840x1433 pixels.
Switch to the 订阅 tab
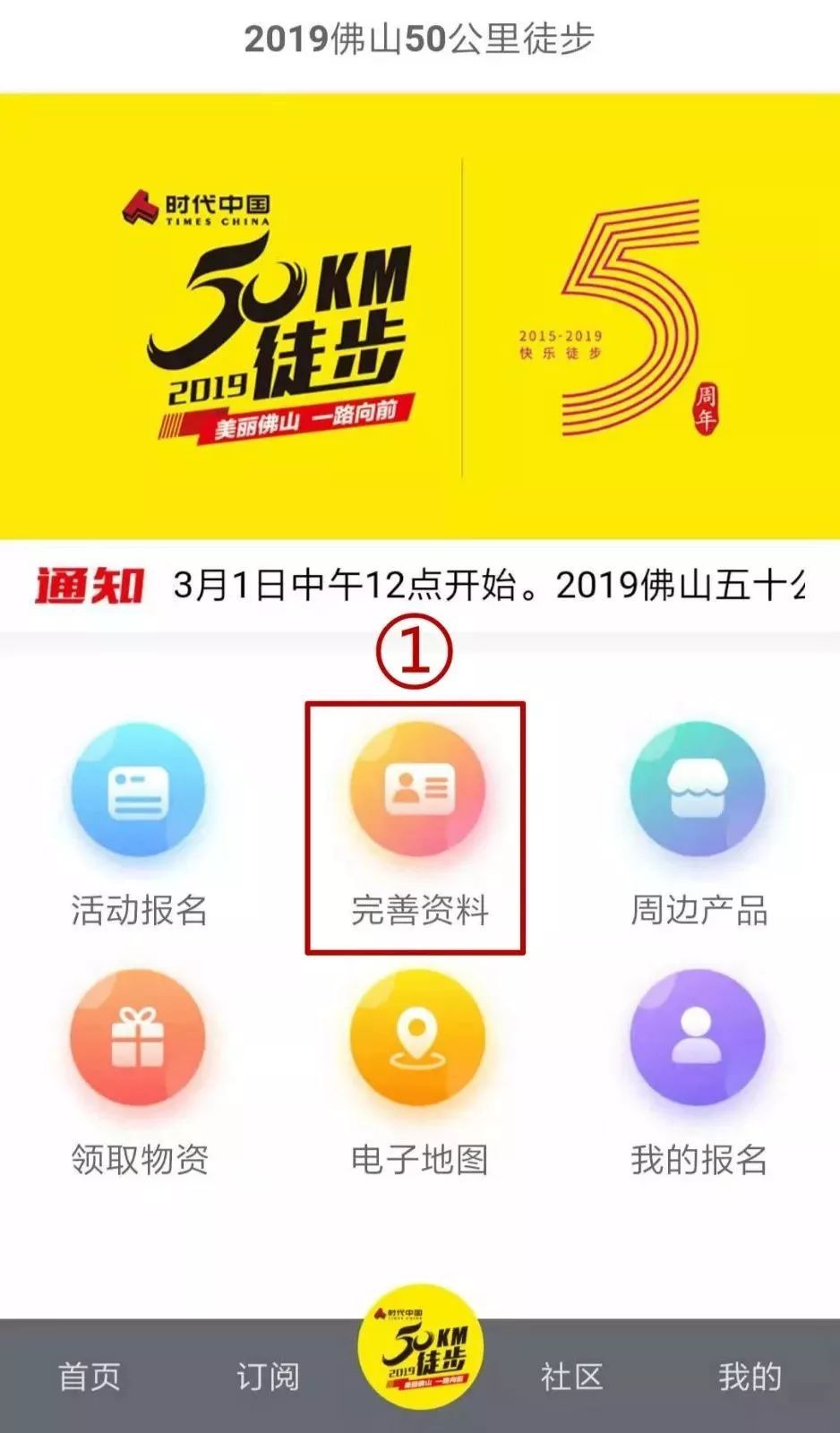(268, 1377)
